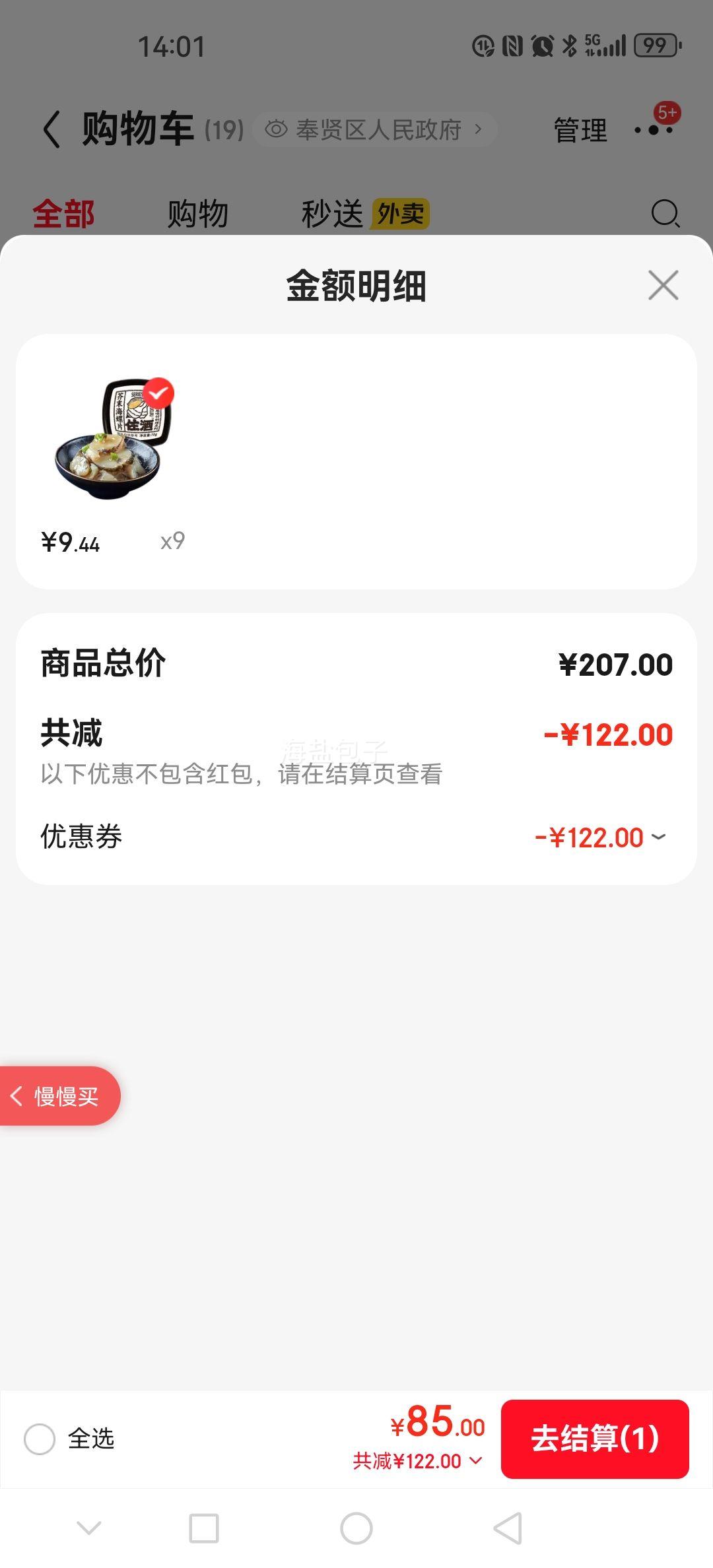The image size is (713, 1568).
Task: Select the red checkmark on the product image
Action: click(x=157, y=393)
